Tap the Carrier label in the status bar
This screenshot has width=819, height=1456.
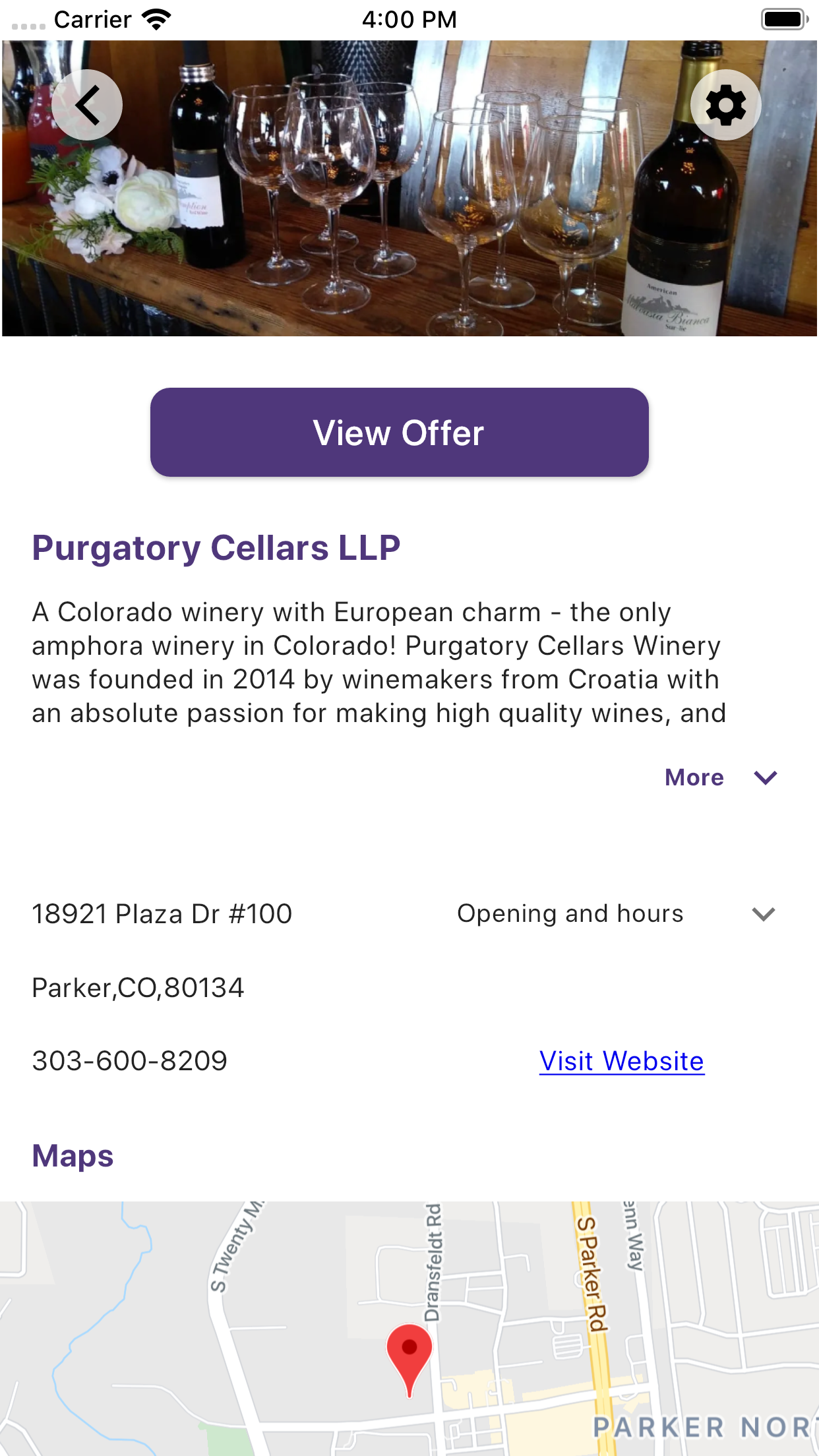(92, 19)
